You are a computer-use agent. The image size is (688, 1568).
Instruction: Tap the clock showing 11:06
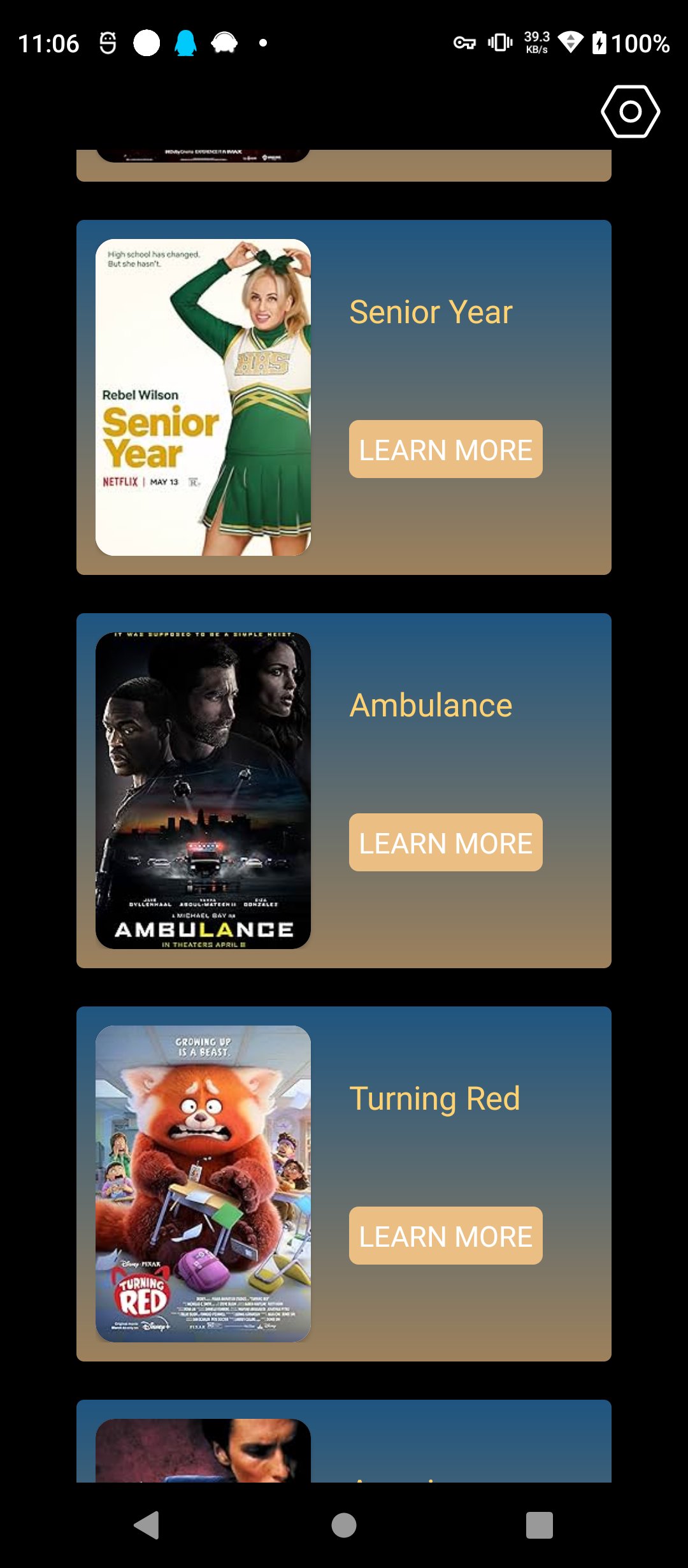[48, 42]
